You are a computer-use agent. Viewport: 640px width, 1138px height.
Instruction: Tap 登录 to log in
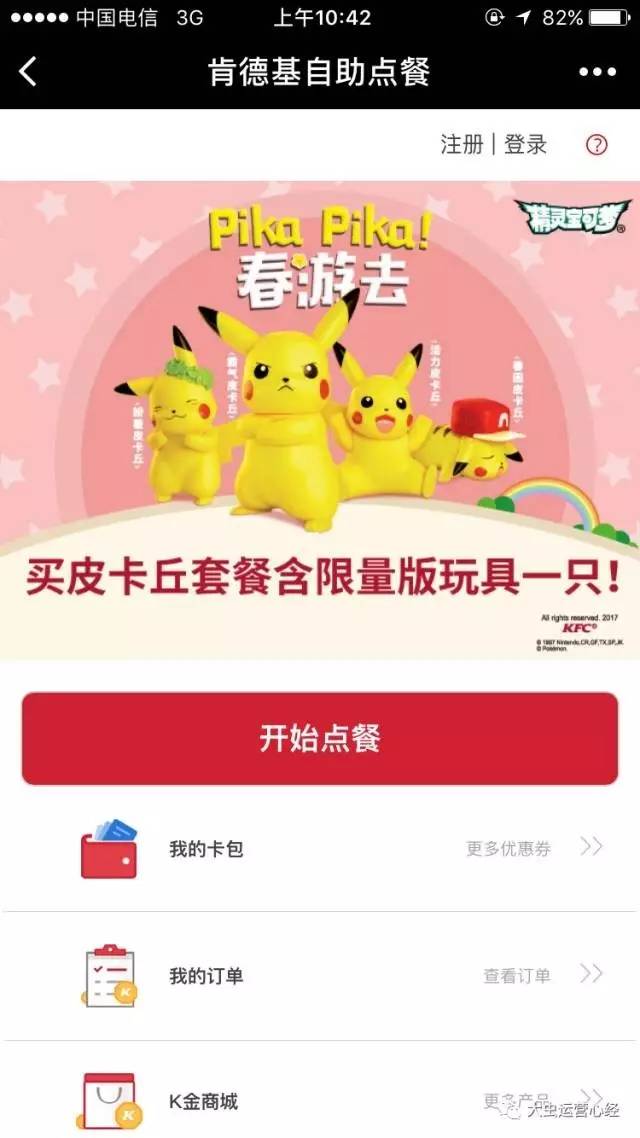click(526, 144)
